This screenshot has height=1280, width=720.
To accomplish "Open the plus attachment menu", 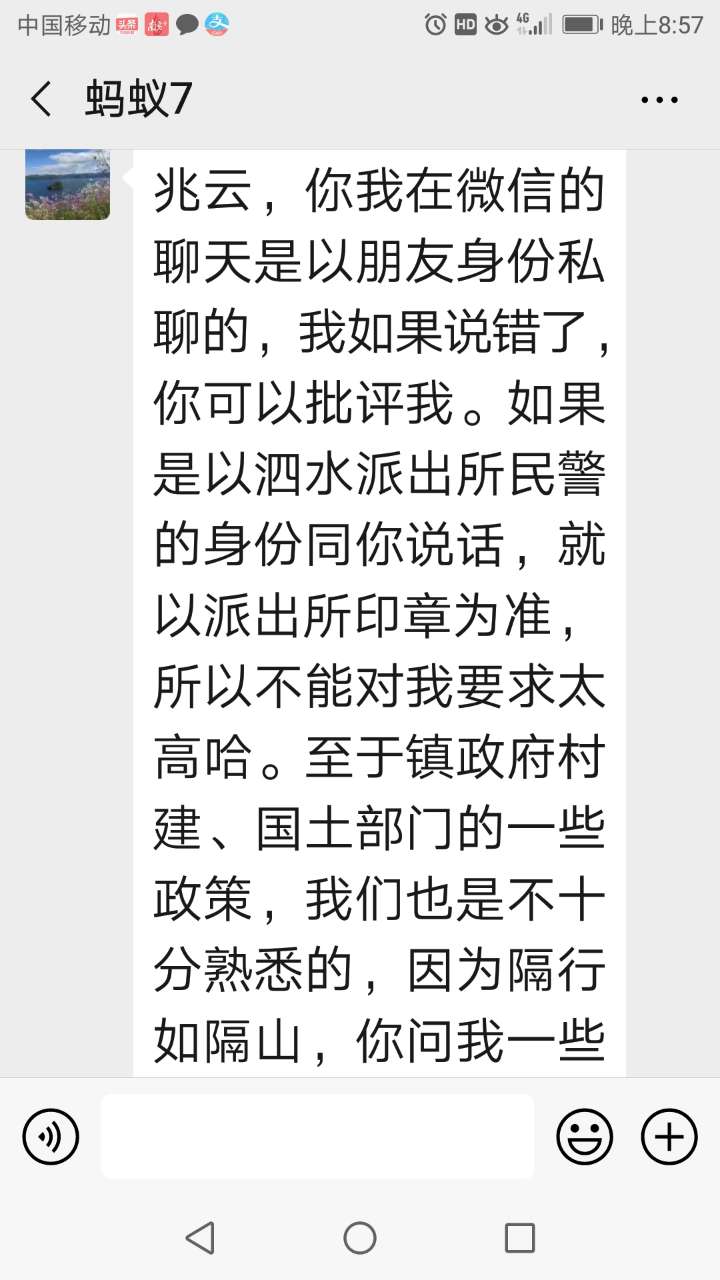I will click(668, 1137).
